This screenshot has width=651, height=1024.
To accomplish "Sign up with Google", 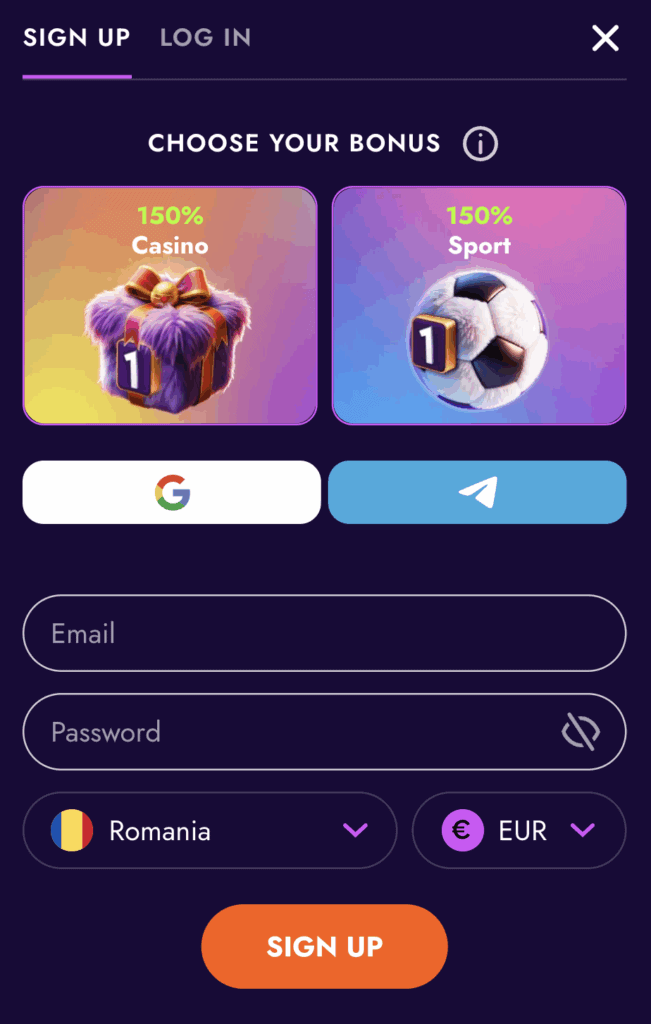I will click(172, 492).
